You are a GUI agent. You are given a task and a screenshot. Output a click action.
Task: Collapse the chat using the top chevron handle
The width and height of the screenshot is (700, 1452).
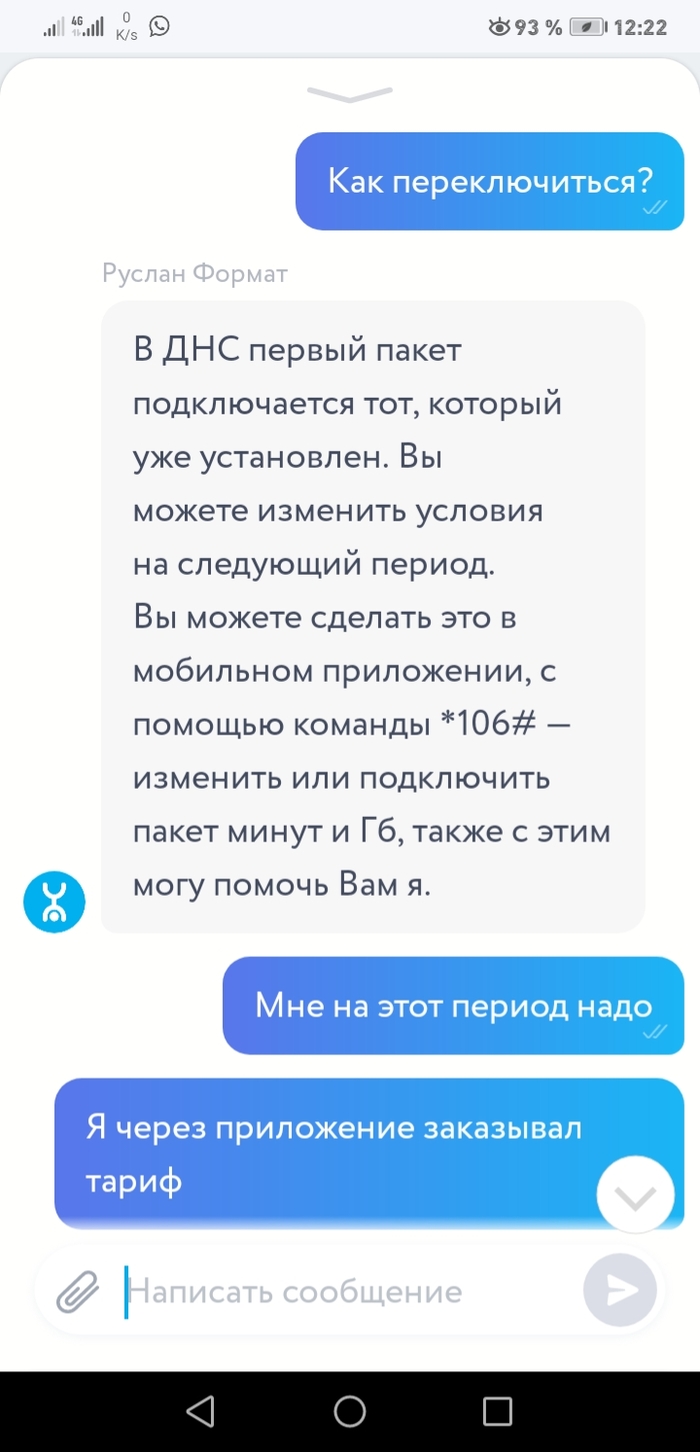pos(350,94)
